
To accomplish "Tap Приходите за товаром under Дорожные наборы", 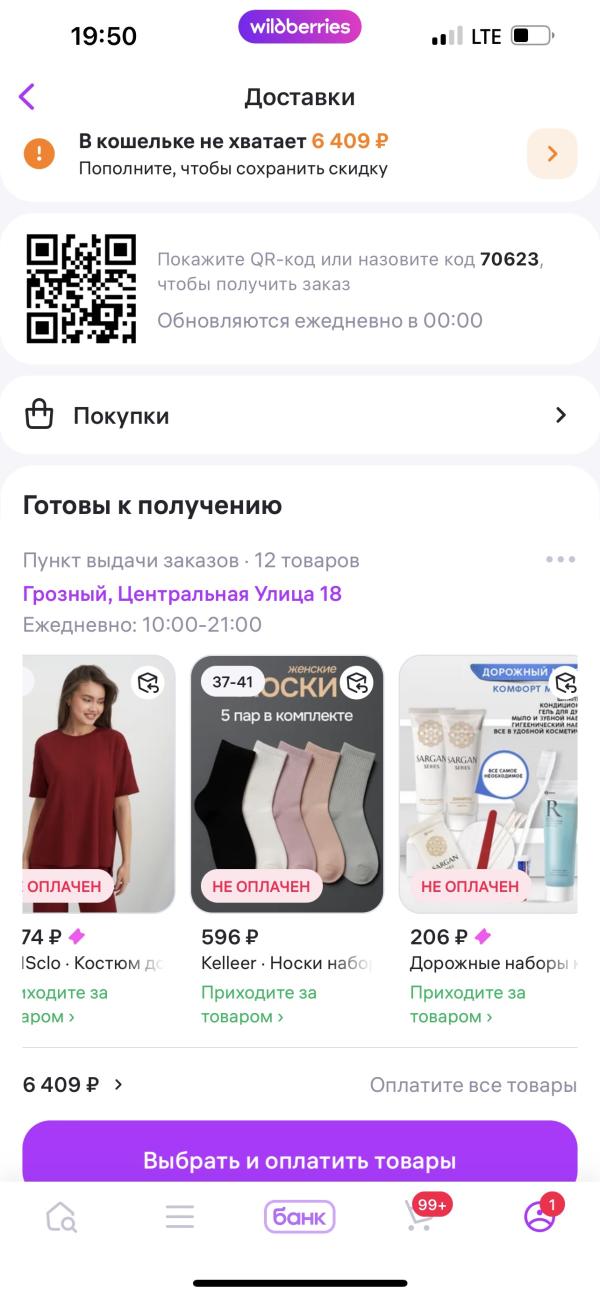I will 467,1004.
